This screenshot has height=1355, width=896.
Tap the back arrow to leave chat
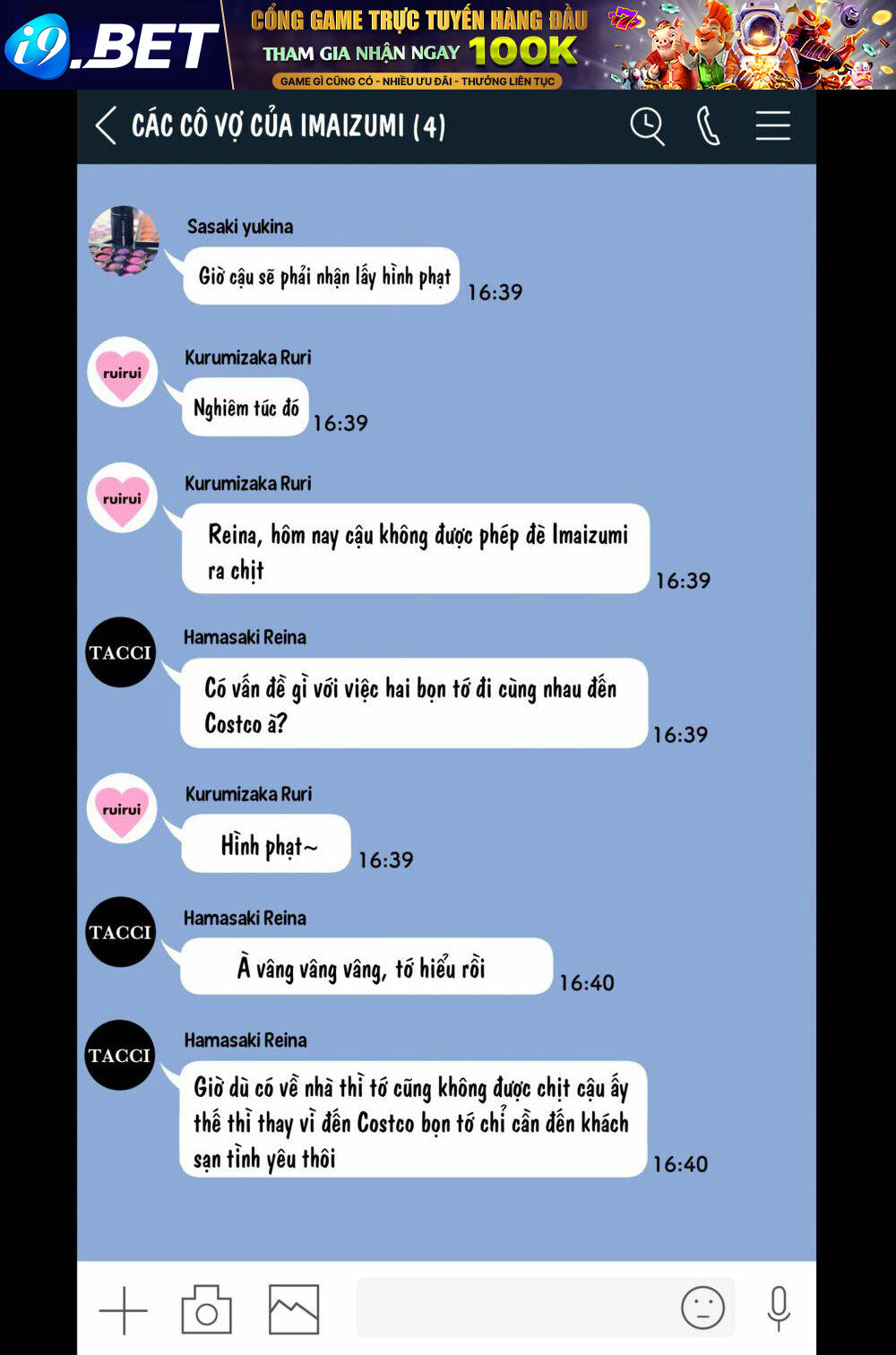pos(105,126)
